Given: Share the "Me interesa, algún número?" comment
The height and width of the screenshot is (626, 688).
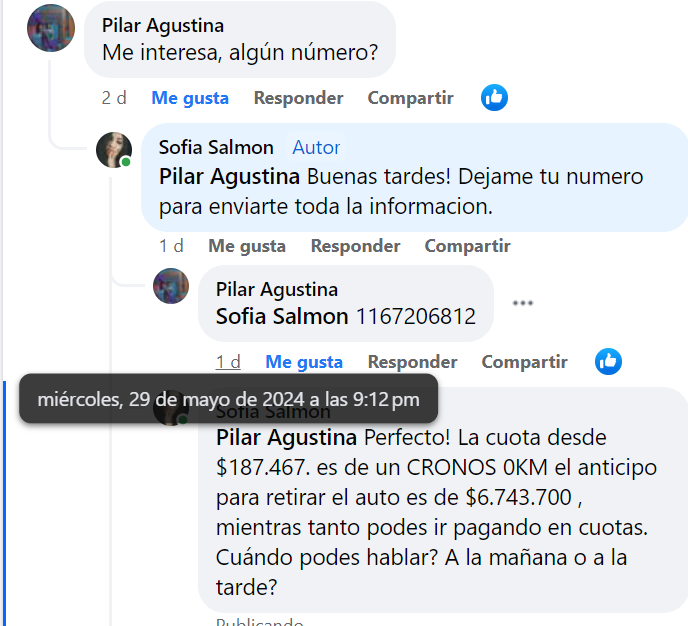Looking at the screenshot, I should coord(410,98).
